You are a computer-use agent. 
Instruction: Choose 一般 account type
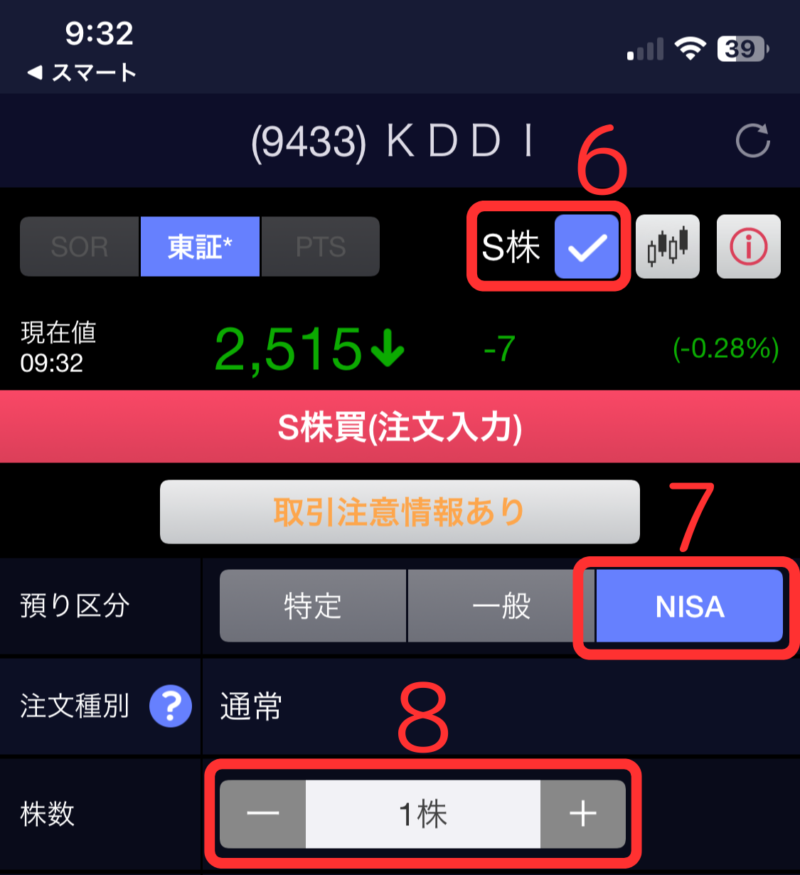click(502, 606)
